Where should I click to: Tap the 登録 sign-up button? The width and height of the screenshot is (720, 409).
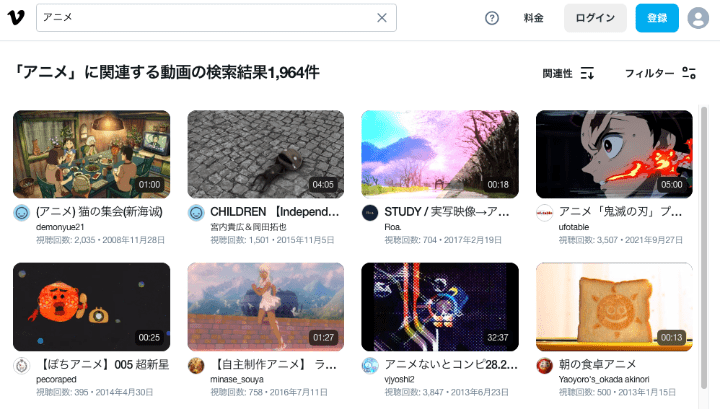(657, 18)
